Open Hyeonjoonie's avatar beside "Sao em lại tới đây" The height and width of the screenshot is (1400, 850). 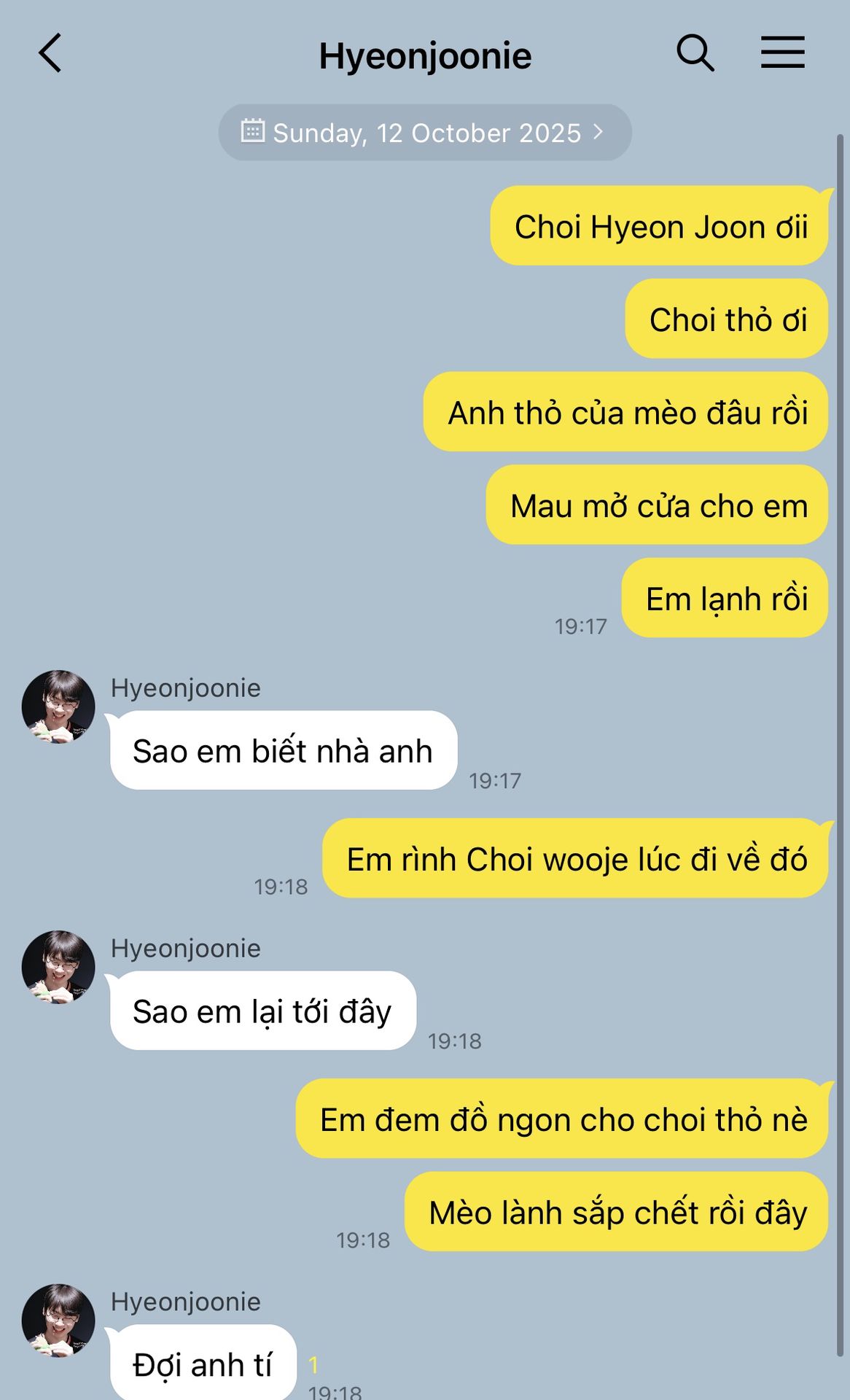tap(58, 967)
